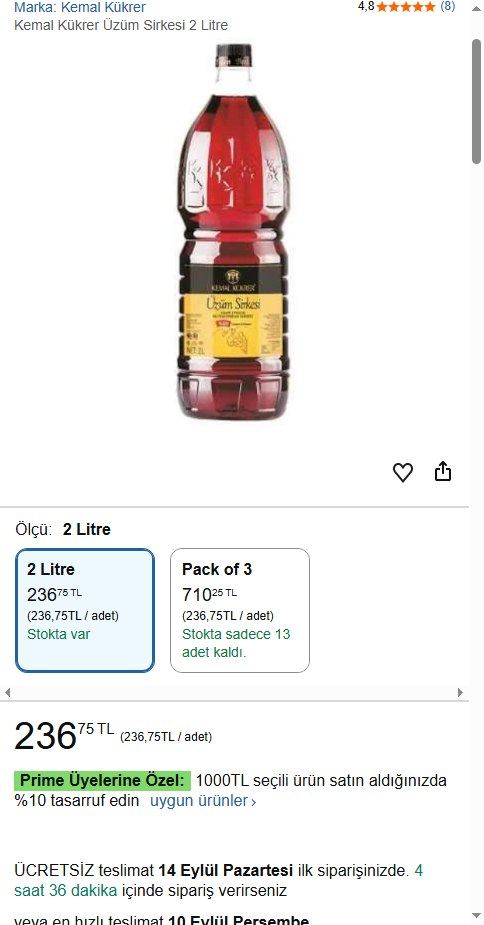The height and width of the screenshot is (925, 484).
Task: Select the 2 Litre size option
Action: coord(85,610)
